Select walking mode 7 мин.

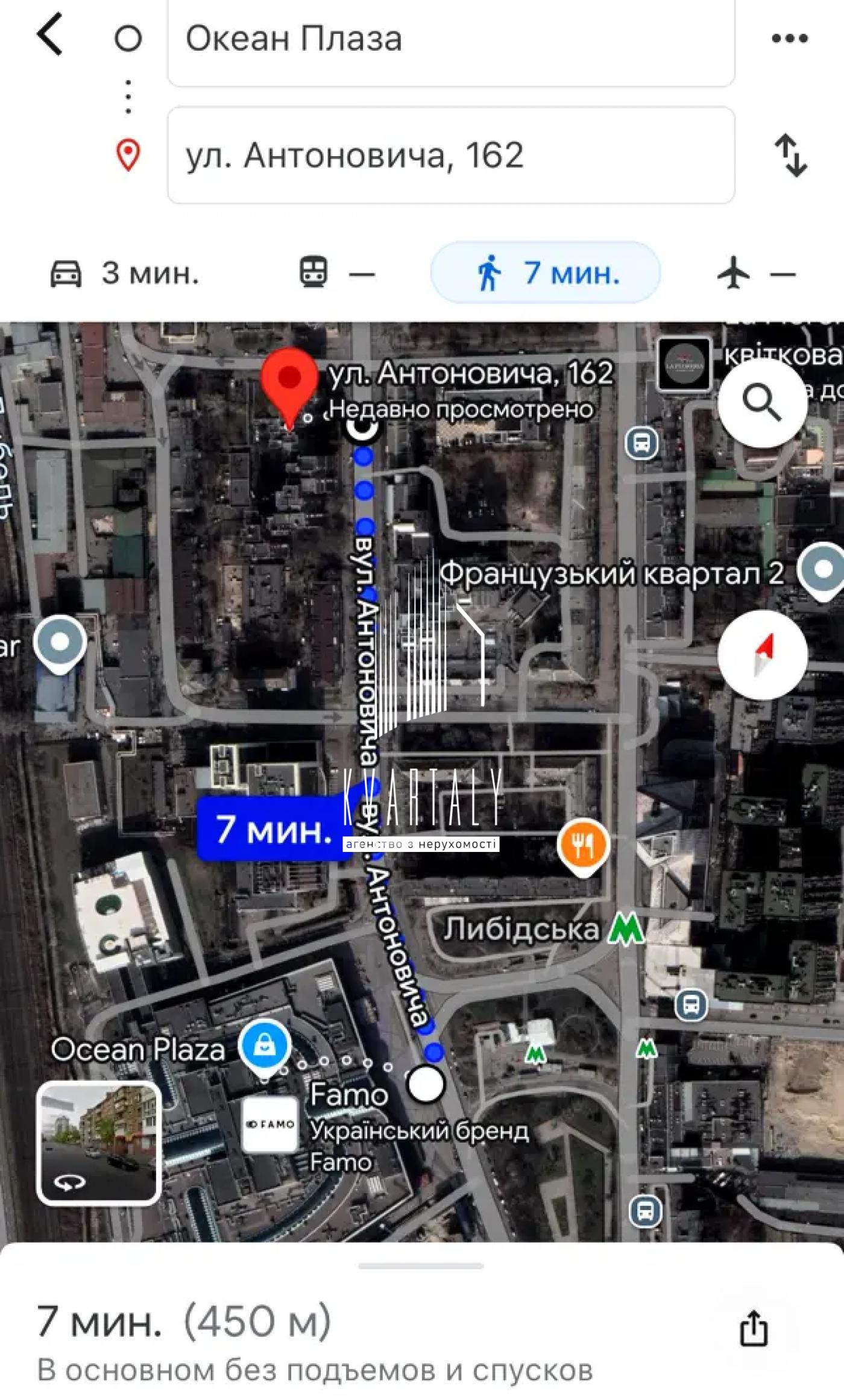[x=546, y=273]
